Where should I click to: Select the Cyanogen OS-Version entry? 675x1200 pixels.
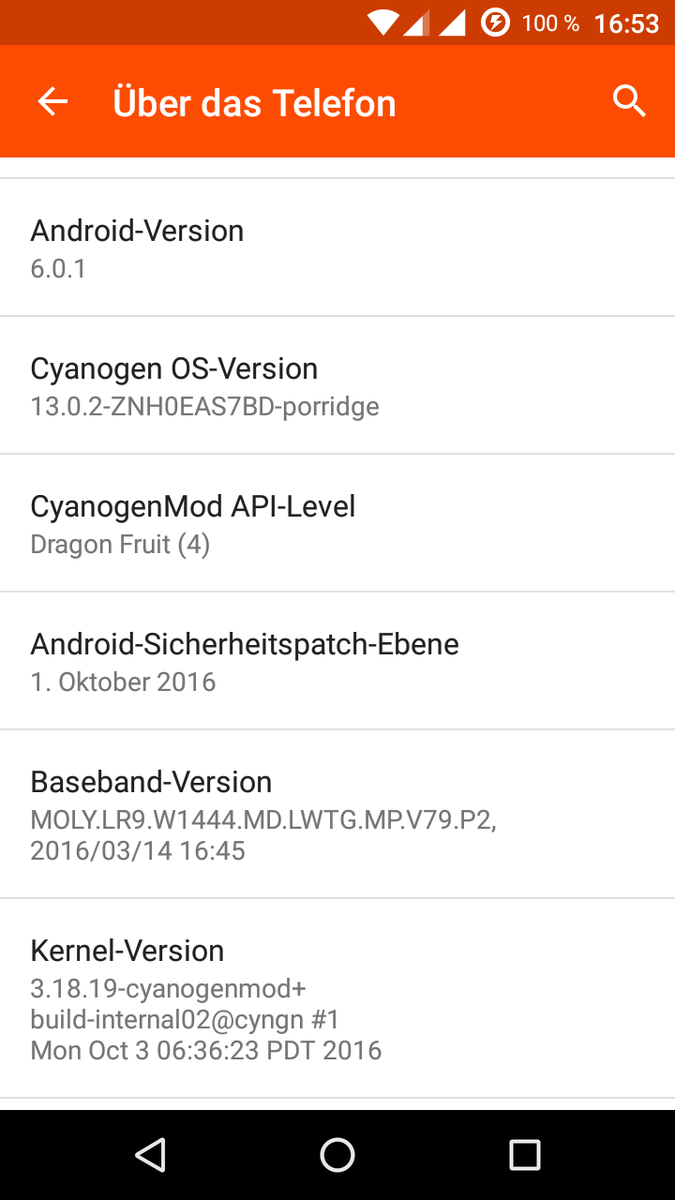pos(337,386)
